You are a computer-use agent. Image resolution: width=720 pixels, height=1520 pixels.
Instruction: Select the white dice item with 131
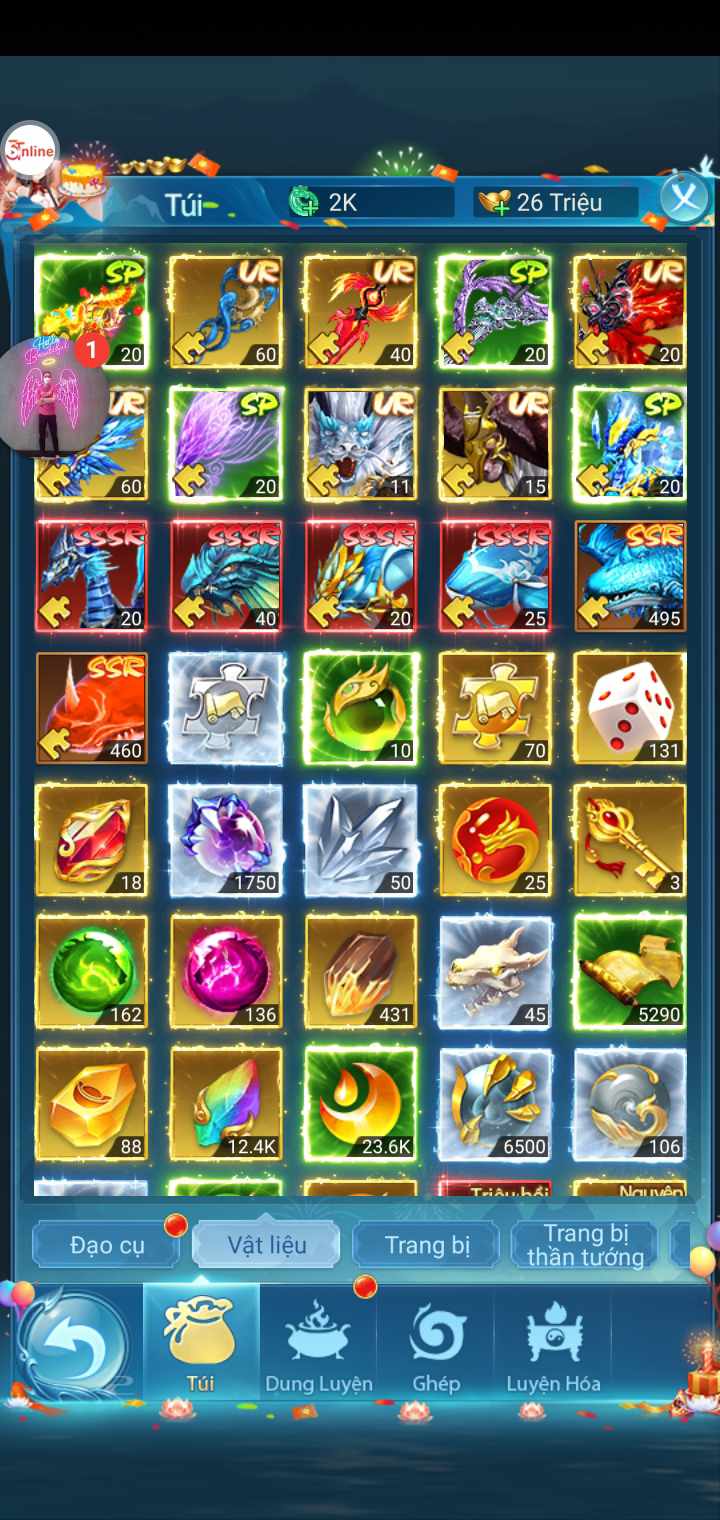(x=629, y=707)
